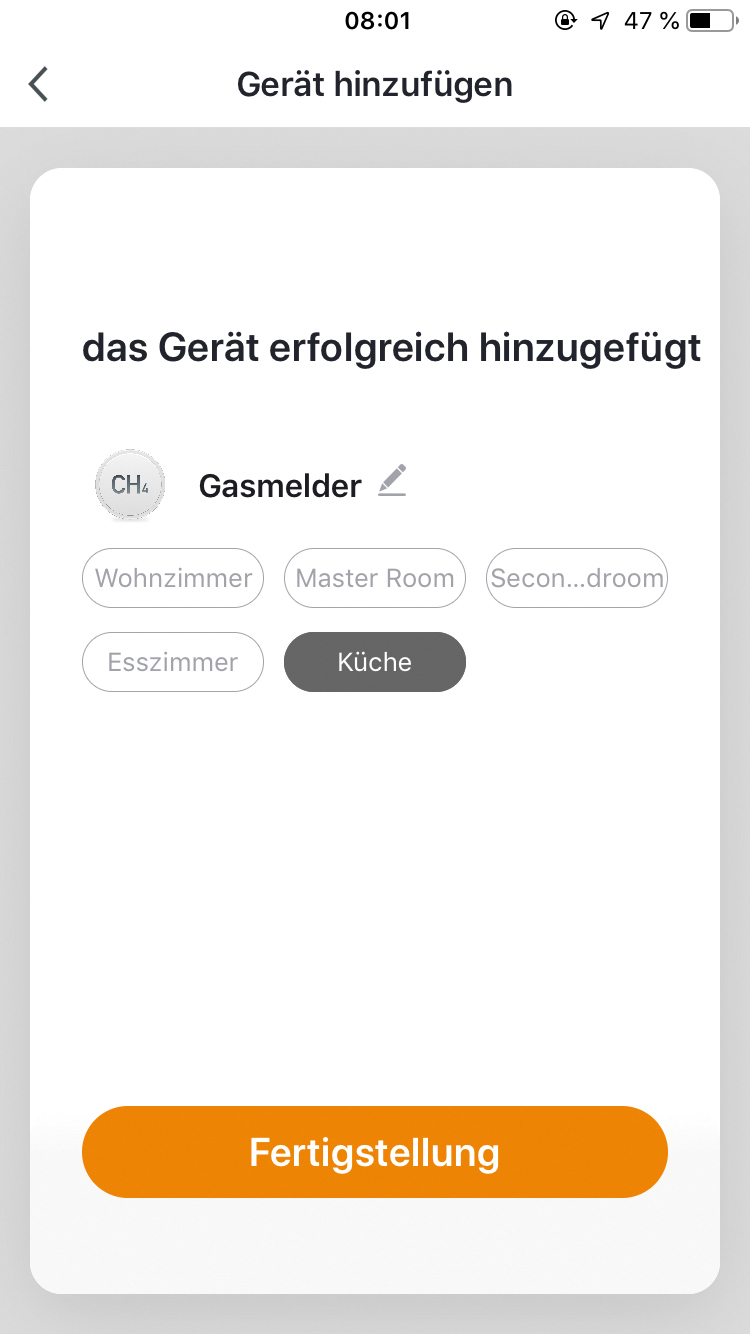Viewport: 750px width, 1334px height.
Task: Edit the Gasmelder device name
Action: [x=392, y=481]
